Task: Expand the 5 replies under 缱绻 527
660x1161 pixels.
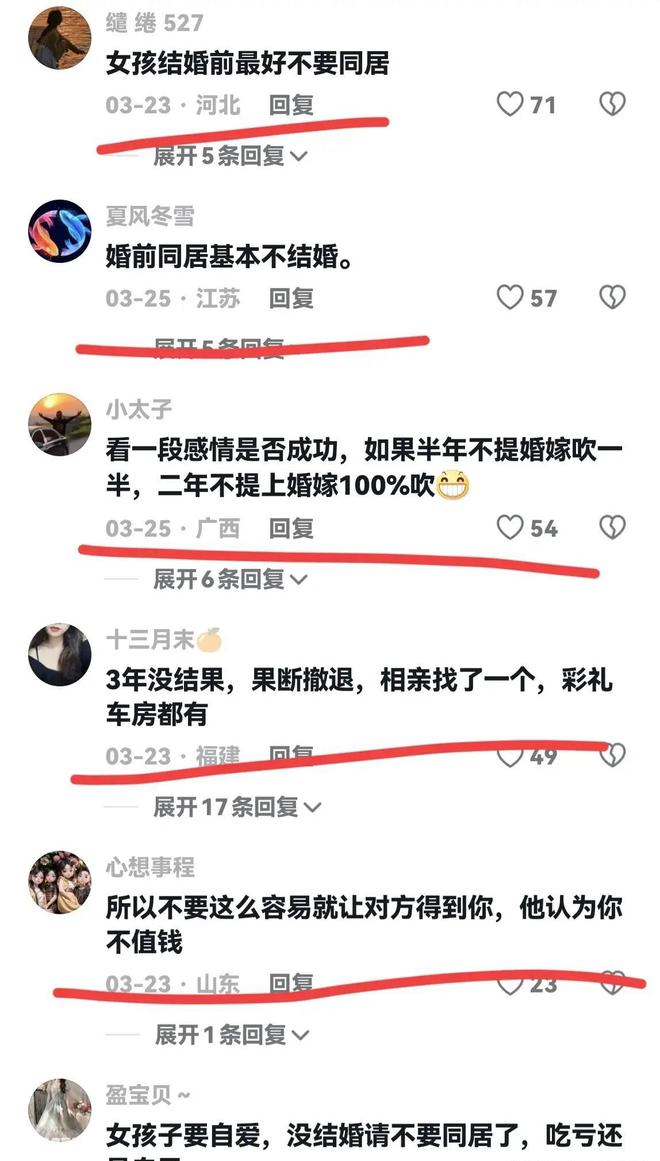Action: pos(230,156)
